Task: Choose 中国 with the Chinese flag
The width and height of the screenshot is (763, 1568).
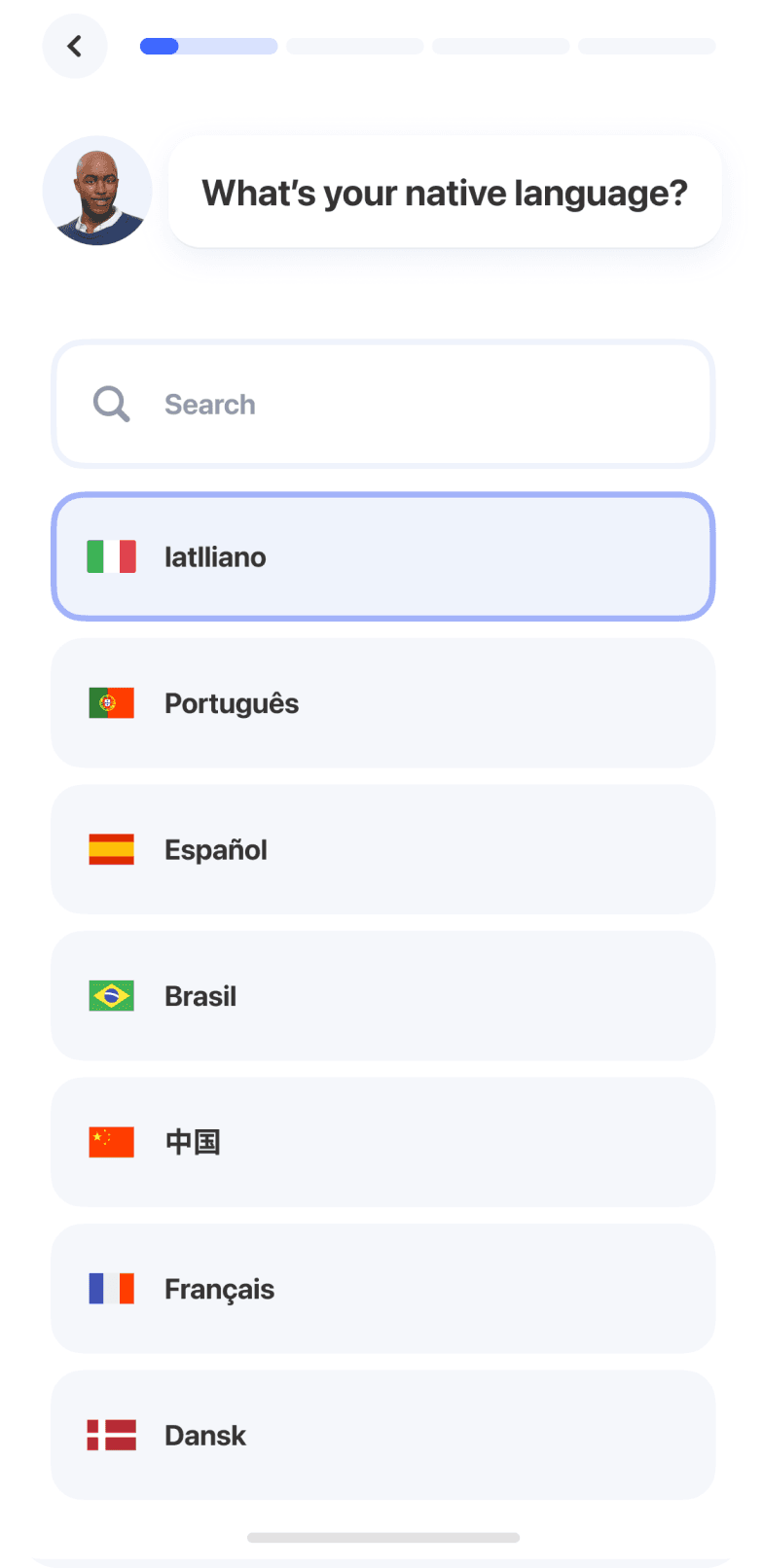Action: pos(383,1142)
